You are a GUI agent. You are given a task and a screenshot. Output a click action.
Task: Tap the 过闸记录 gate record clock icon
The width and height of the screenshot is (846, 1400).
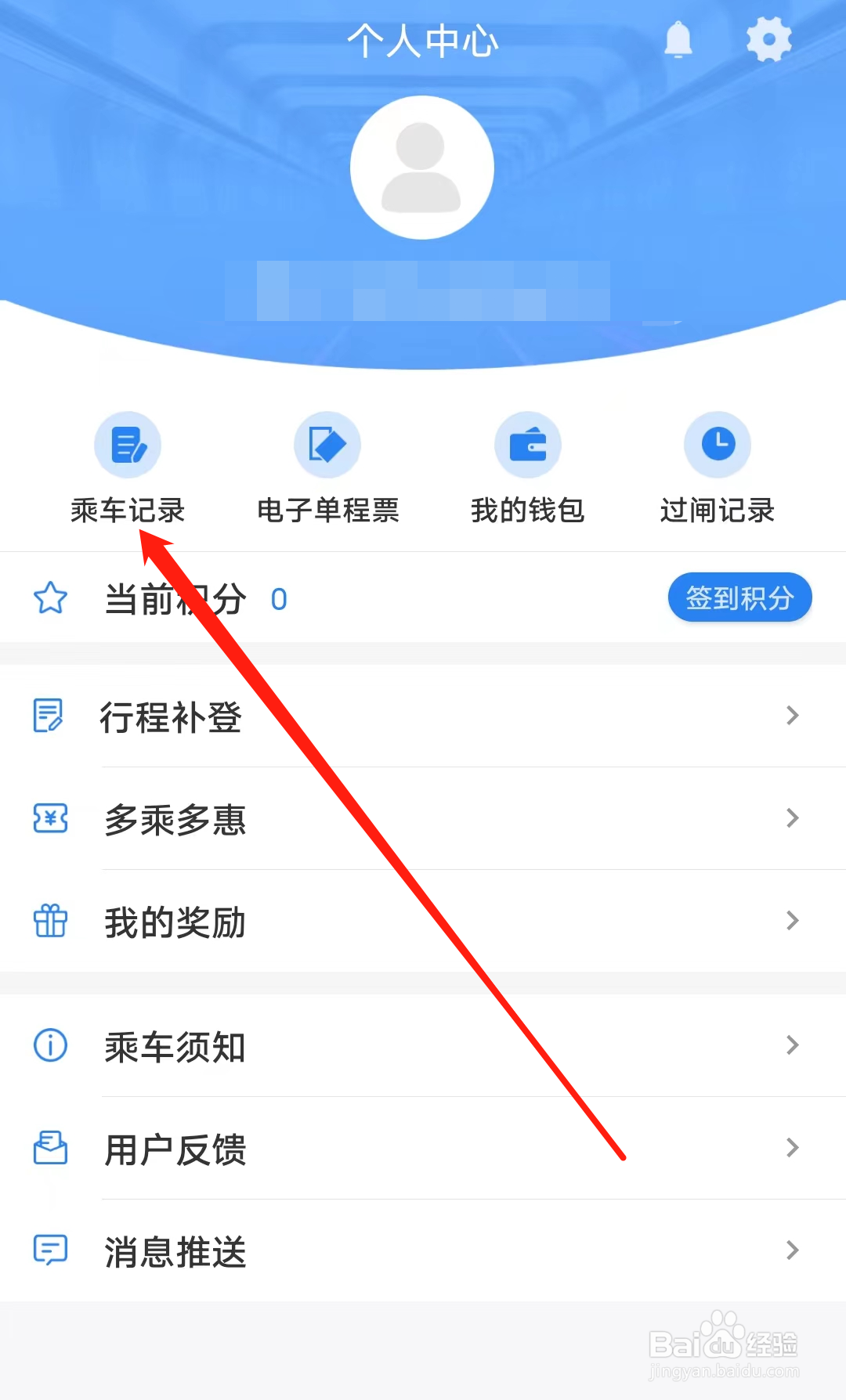pos(717,444)
